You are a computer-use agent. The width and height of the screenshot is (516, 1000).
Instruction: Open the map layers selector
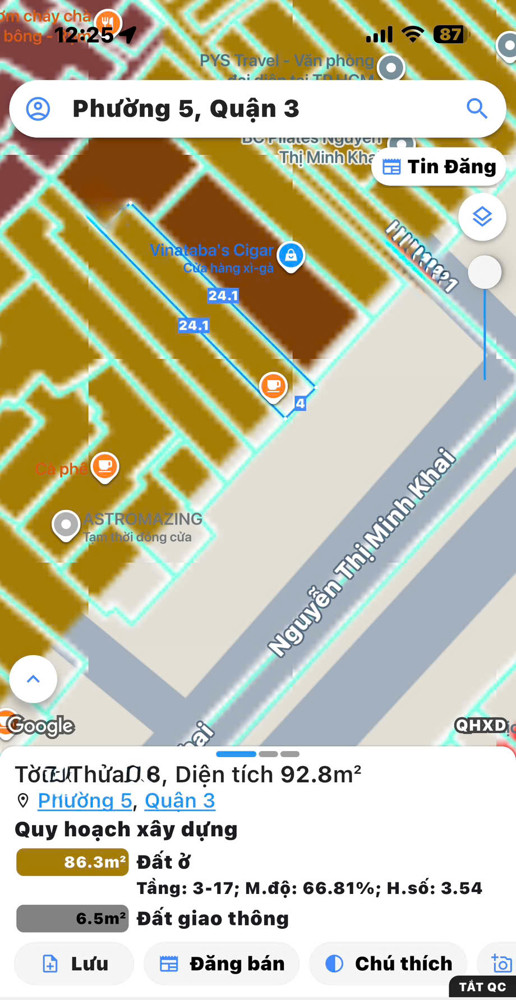pos(482,217)
